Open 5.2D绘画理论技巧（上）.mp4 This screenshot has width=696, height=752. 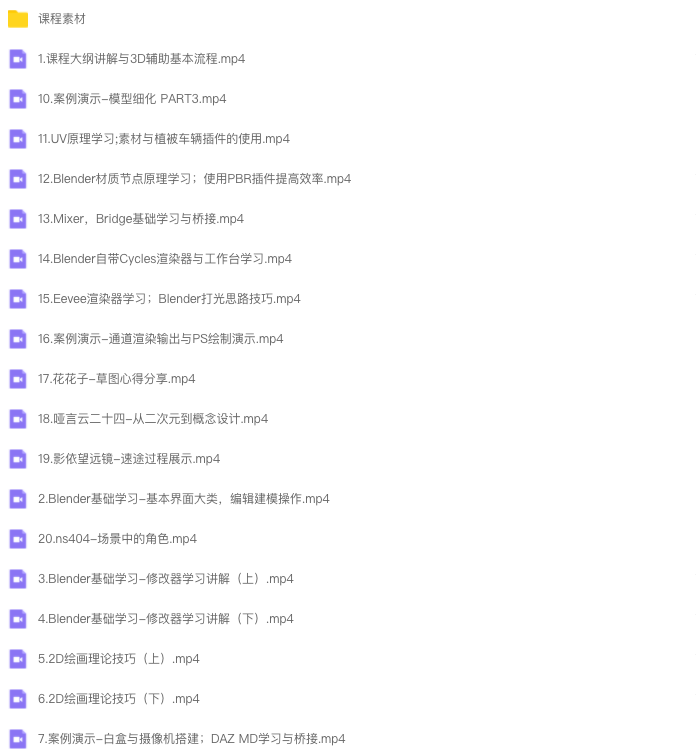click(118, 659)
